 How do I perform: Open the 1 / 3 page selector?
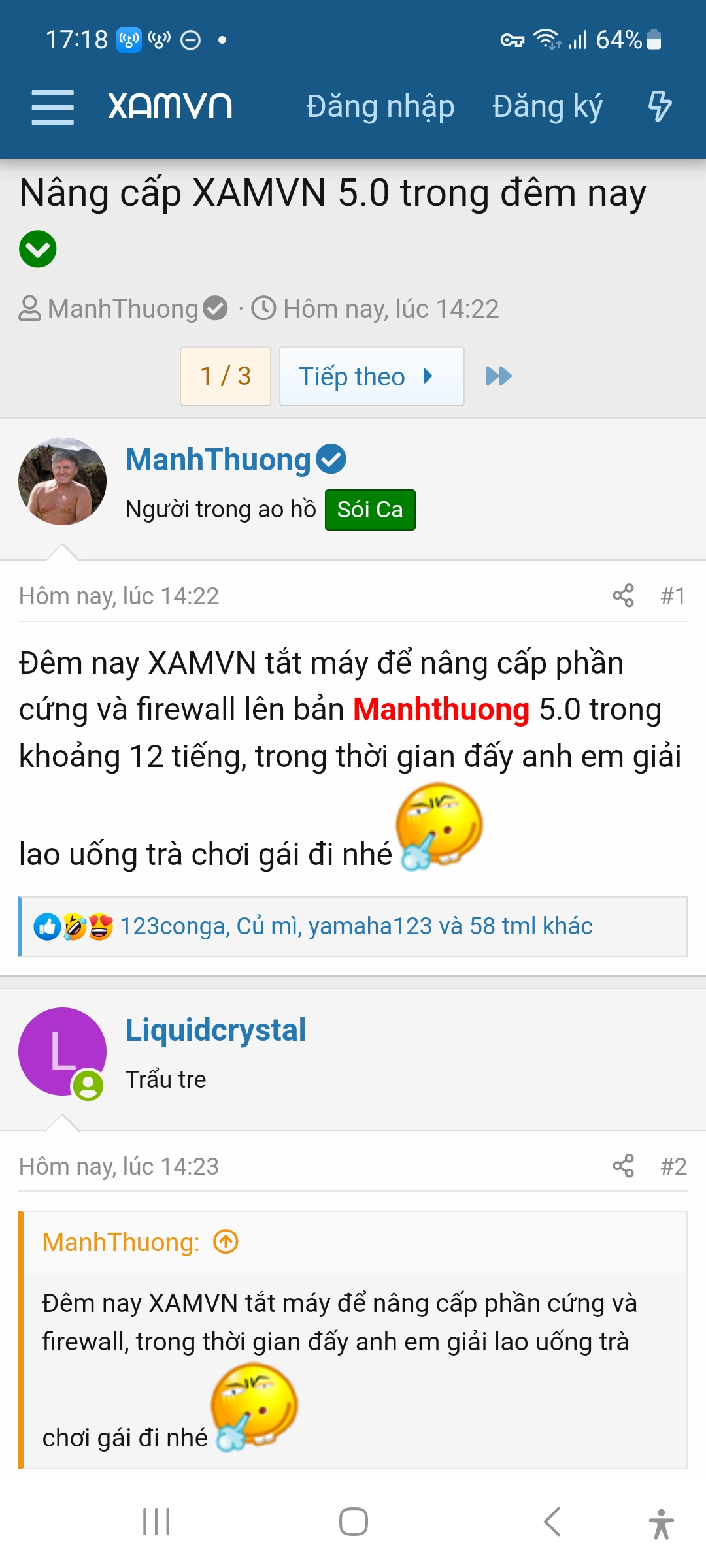[226, 376]
